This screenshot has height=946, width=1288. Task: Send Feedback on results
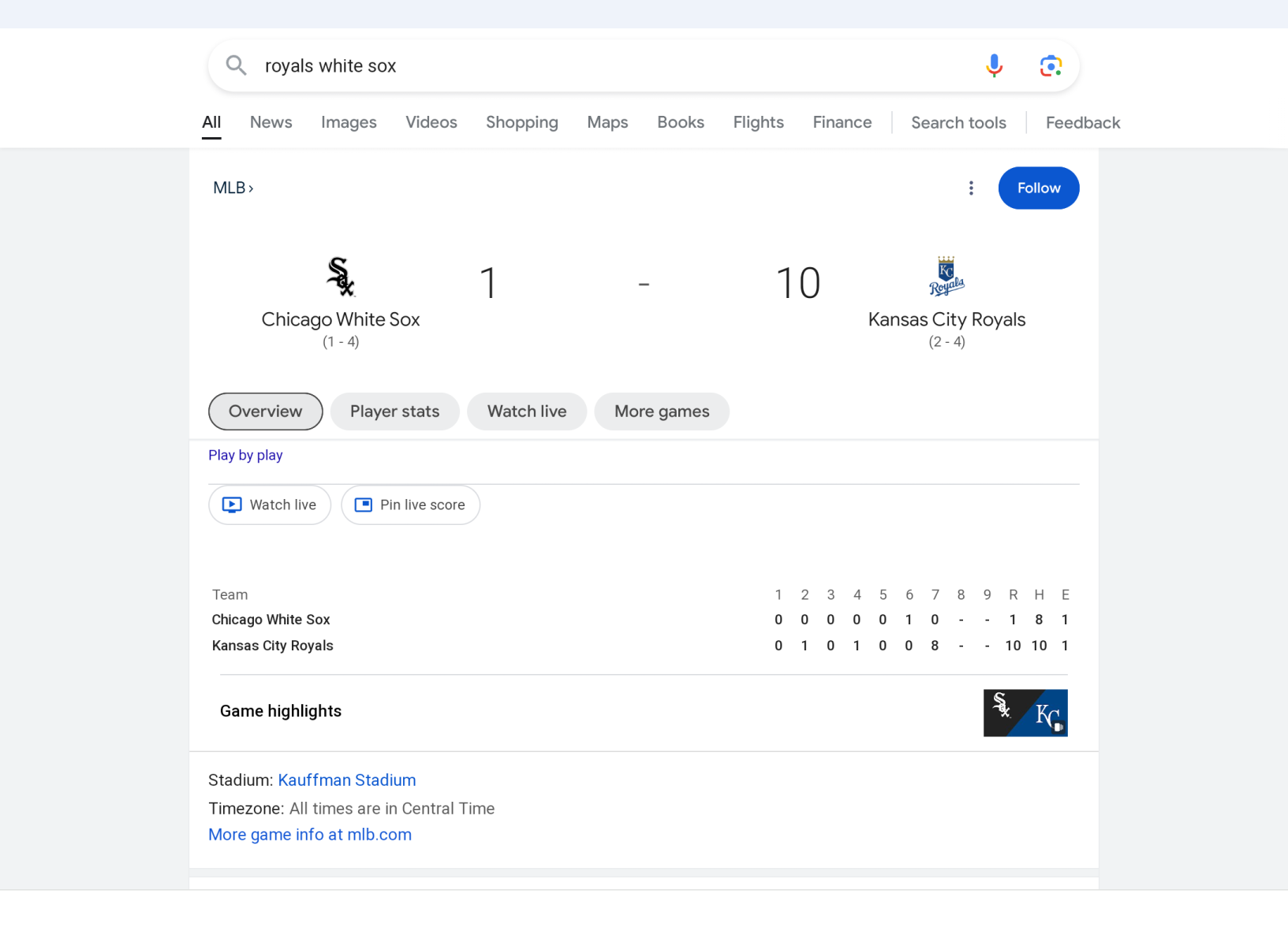pos(1082,123)
